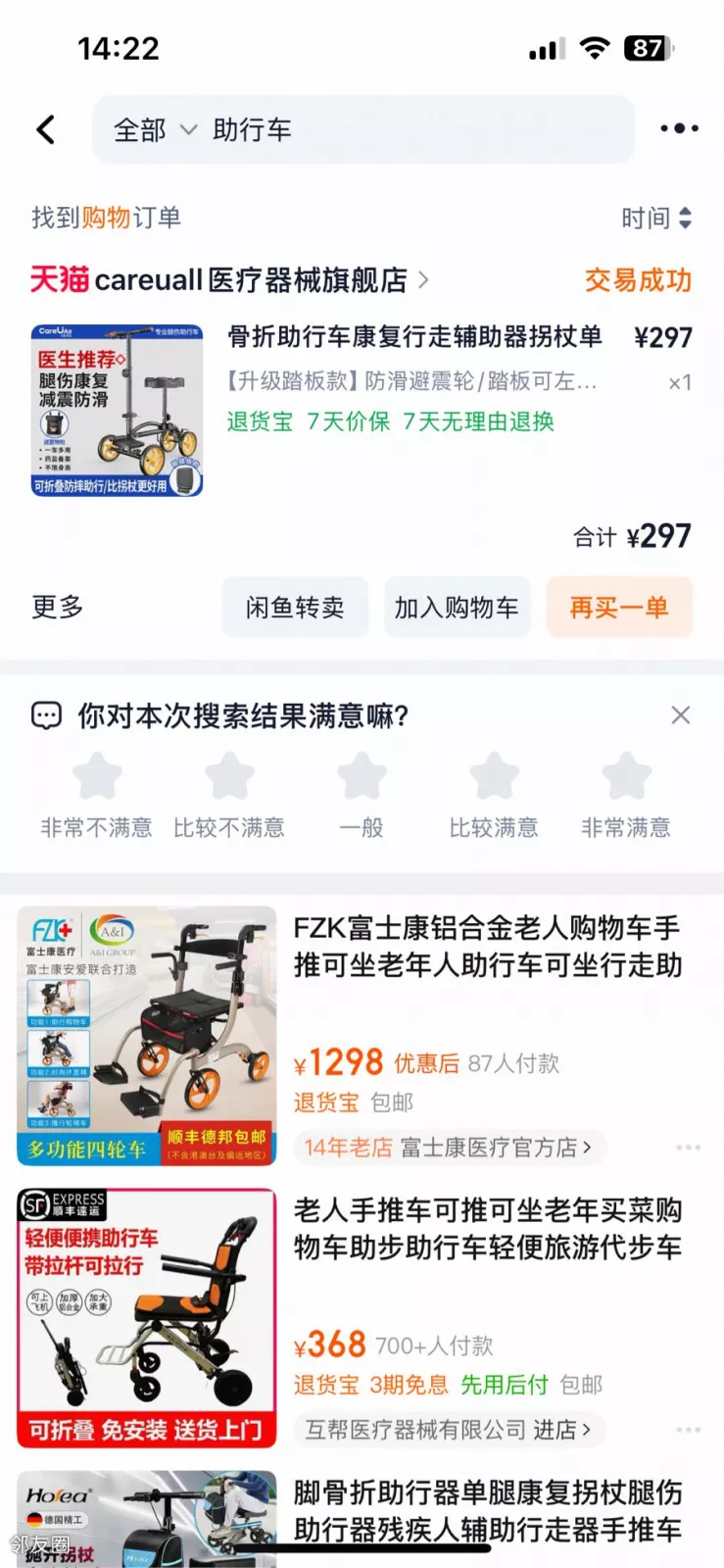The image size is (724, 1568).
Task: Tap 加入购物车 for the order
Action: (x=457, y=608)
